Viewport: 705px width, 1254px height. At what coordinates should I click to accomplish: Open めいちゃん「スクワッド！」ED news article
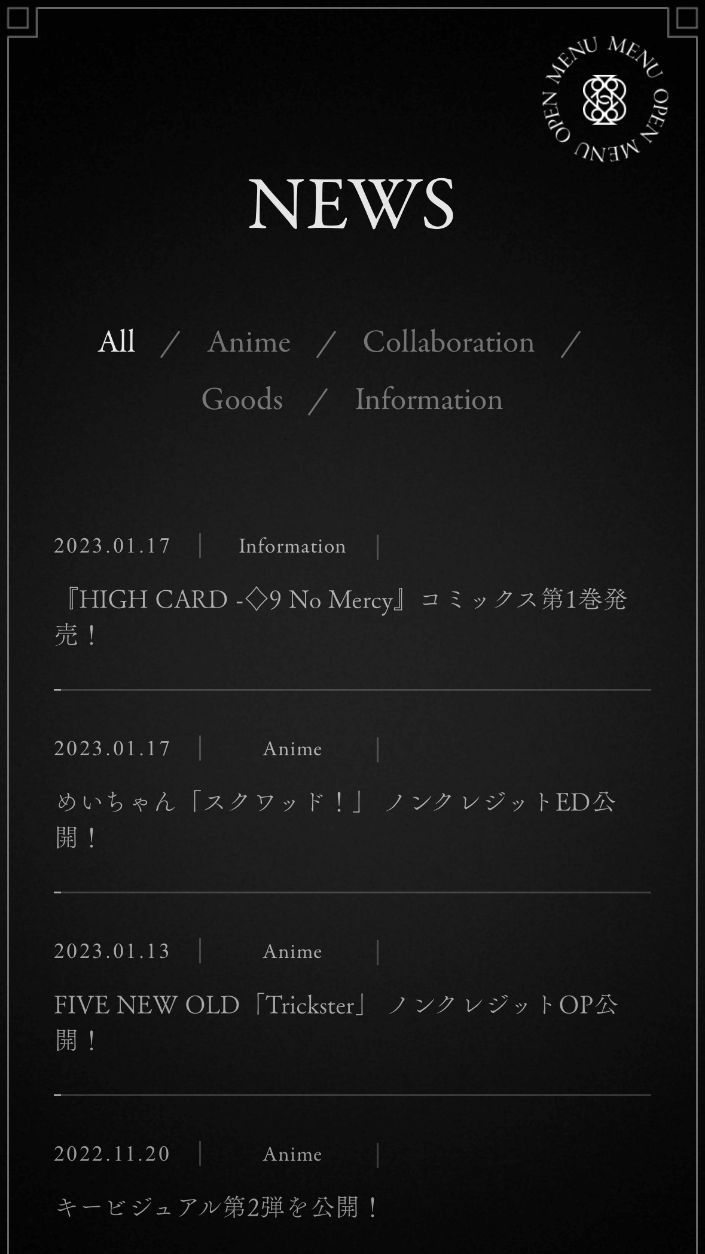[x=335, y=818]
